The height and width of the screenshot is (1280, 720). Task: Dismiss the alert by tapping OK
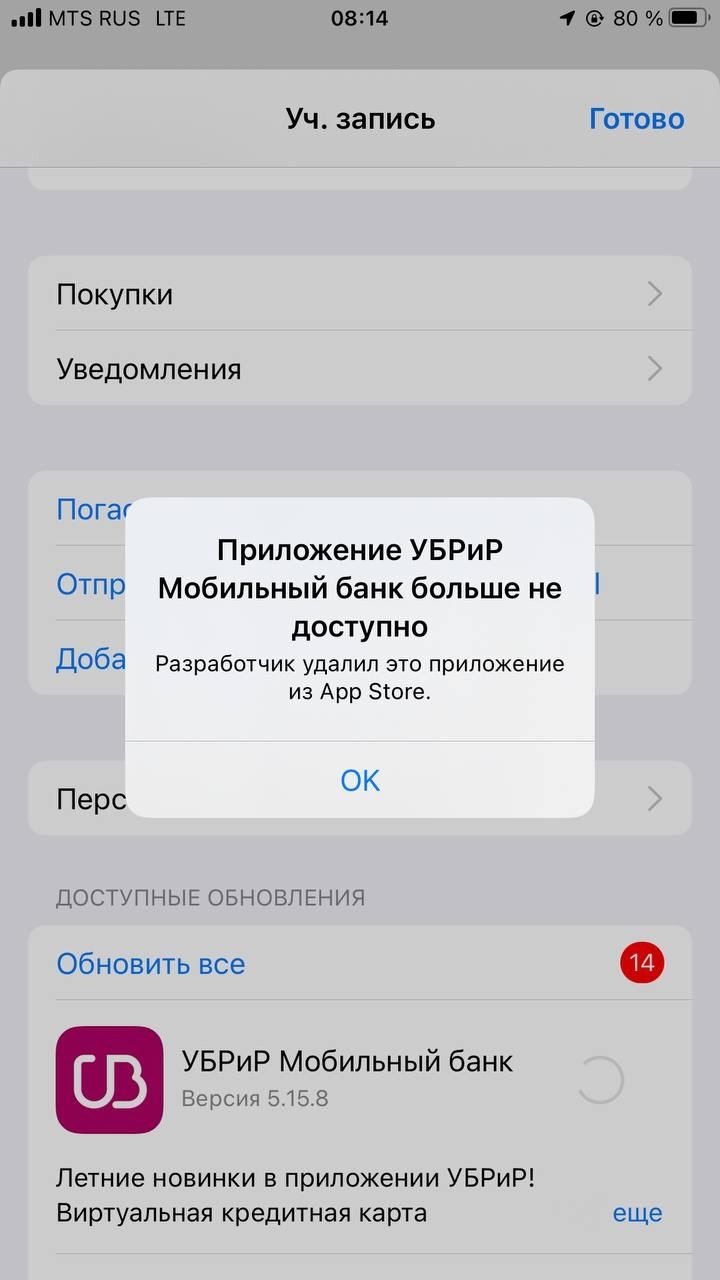coord(360,780)
